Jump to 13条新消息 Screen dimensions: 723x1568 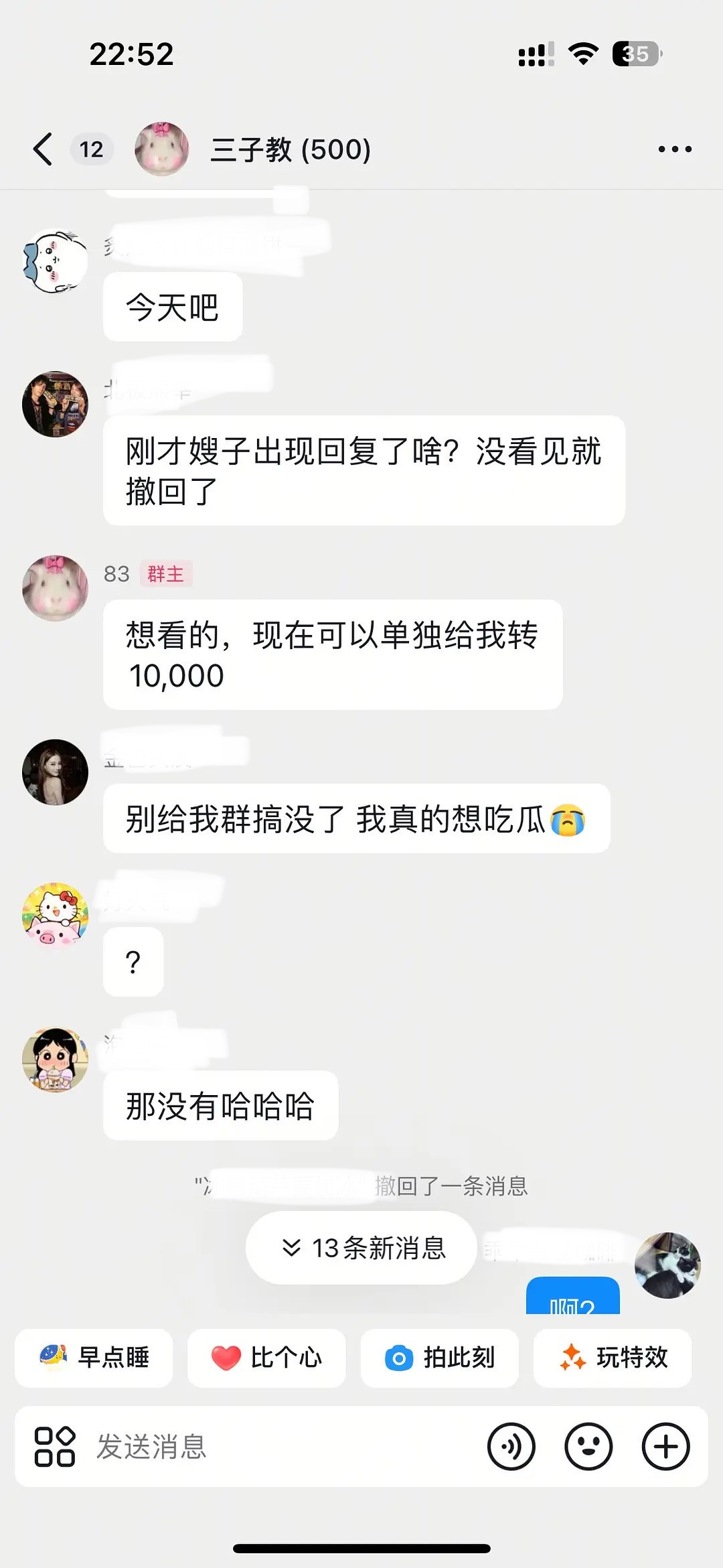(x=361, y=1248)
